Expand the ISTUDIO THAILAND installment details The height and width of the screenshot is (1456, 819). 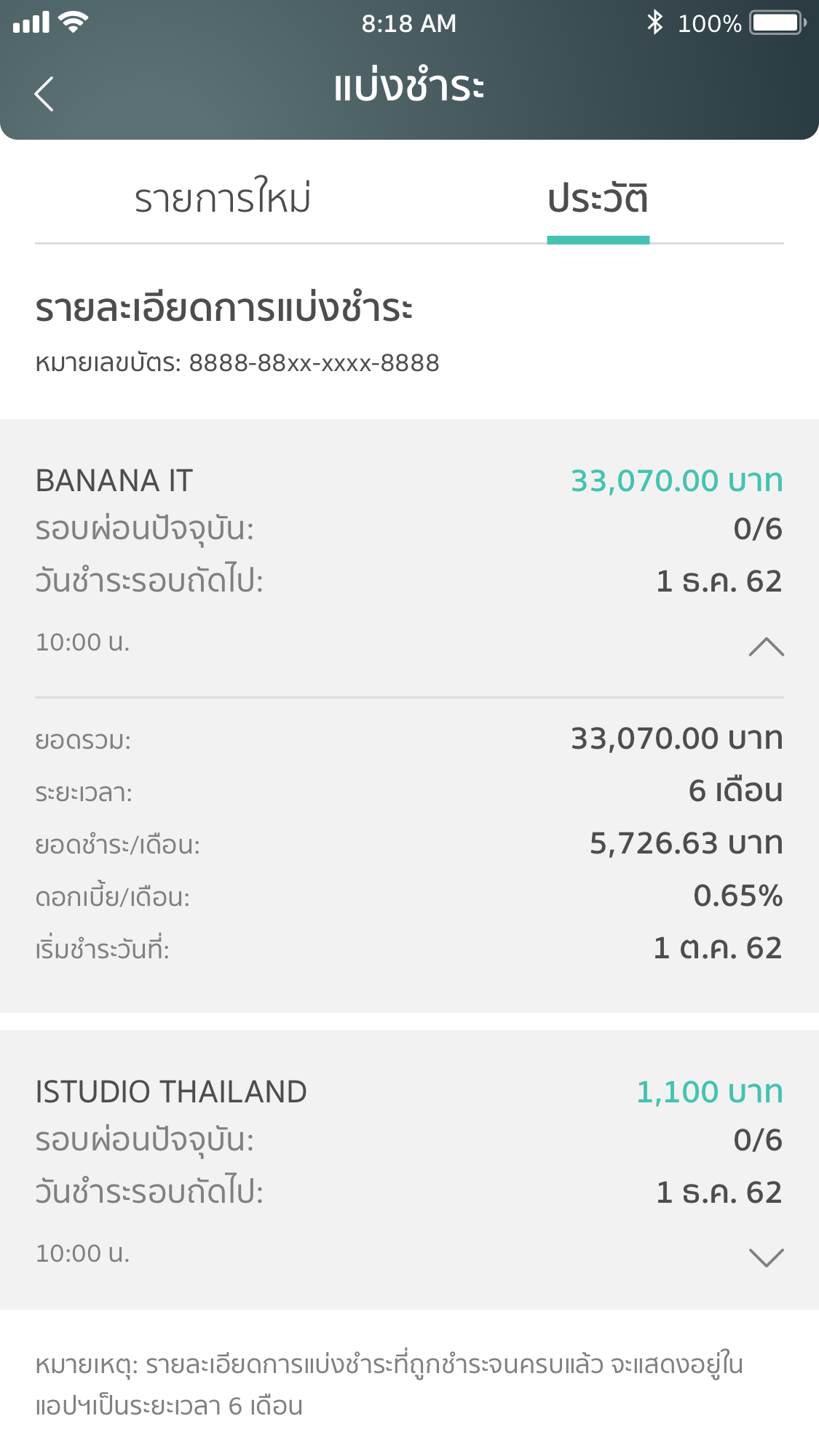[766, 1257]
